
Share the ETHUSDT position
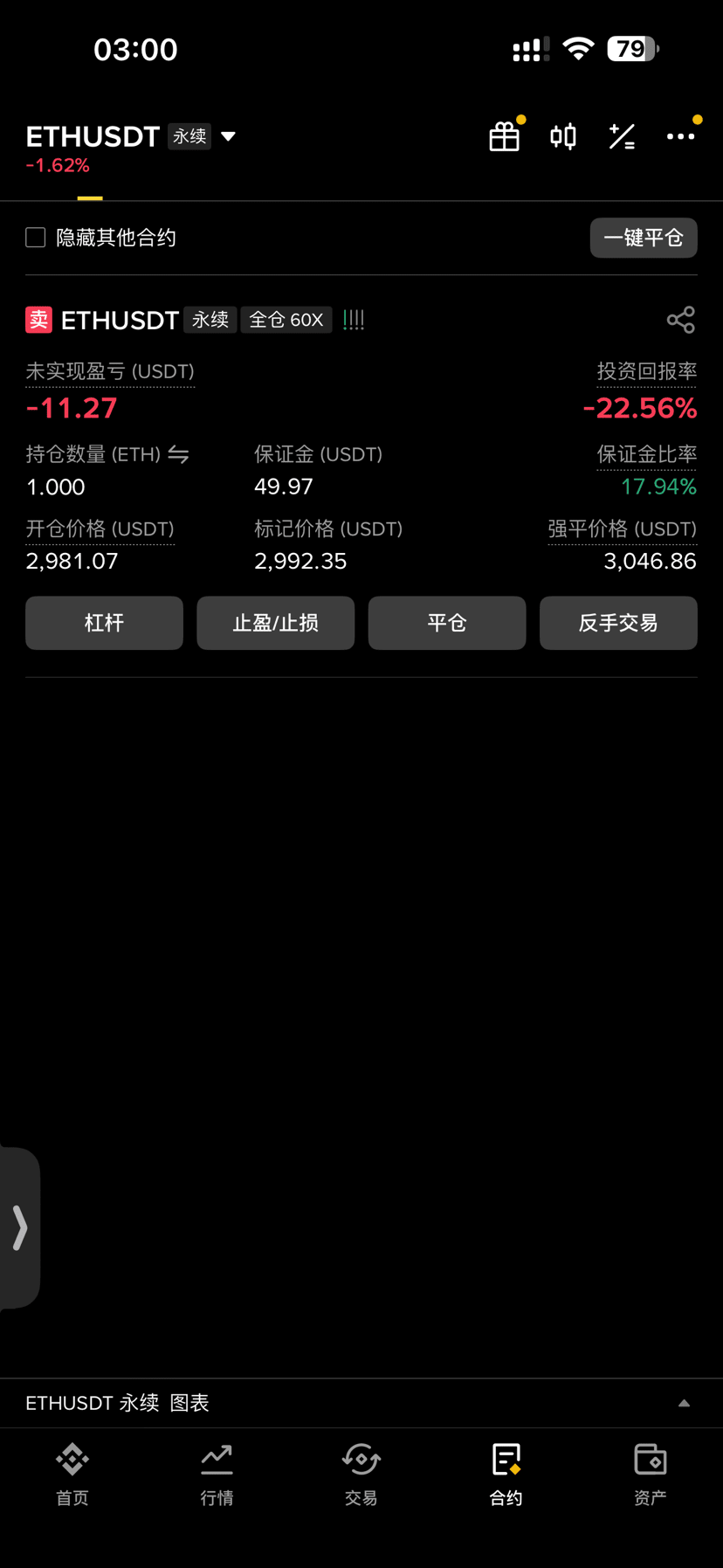(681, 320)
